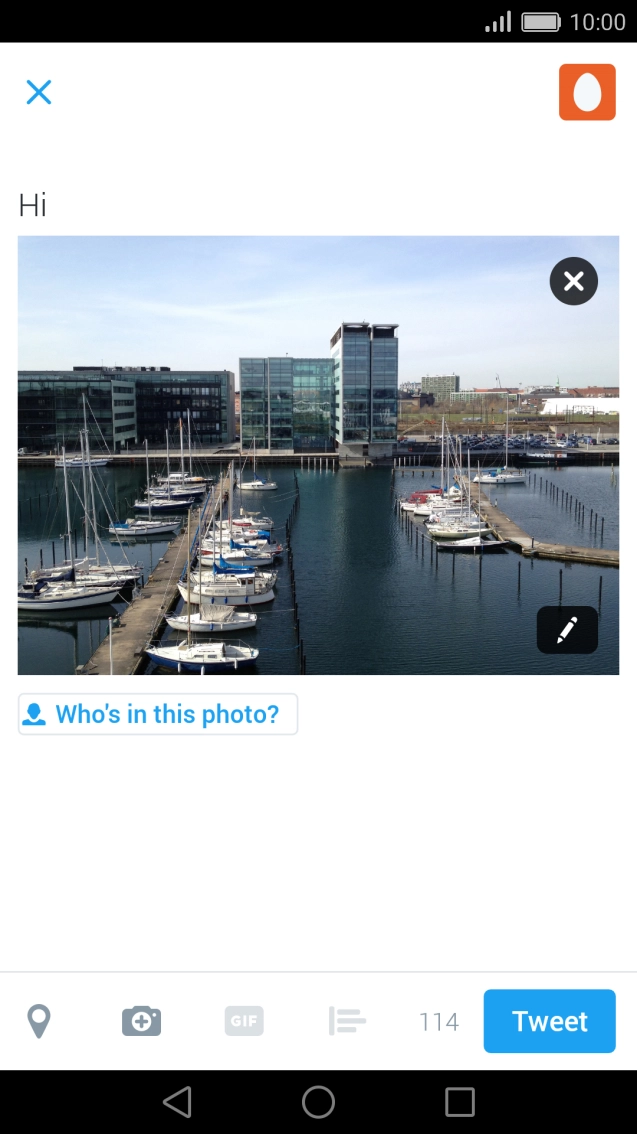Remove the attached harbor photo
The image size is (637, 1134).
pos(573,282)
